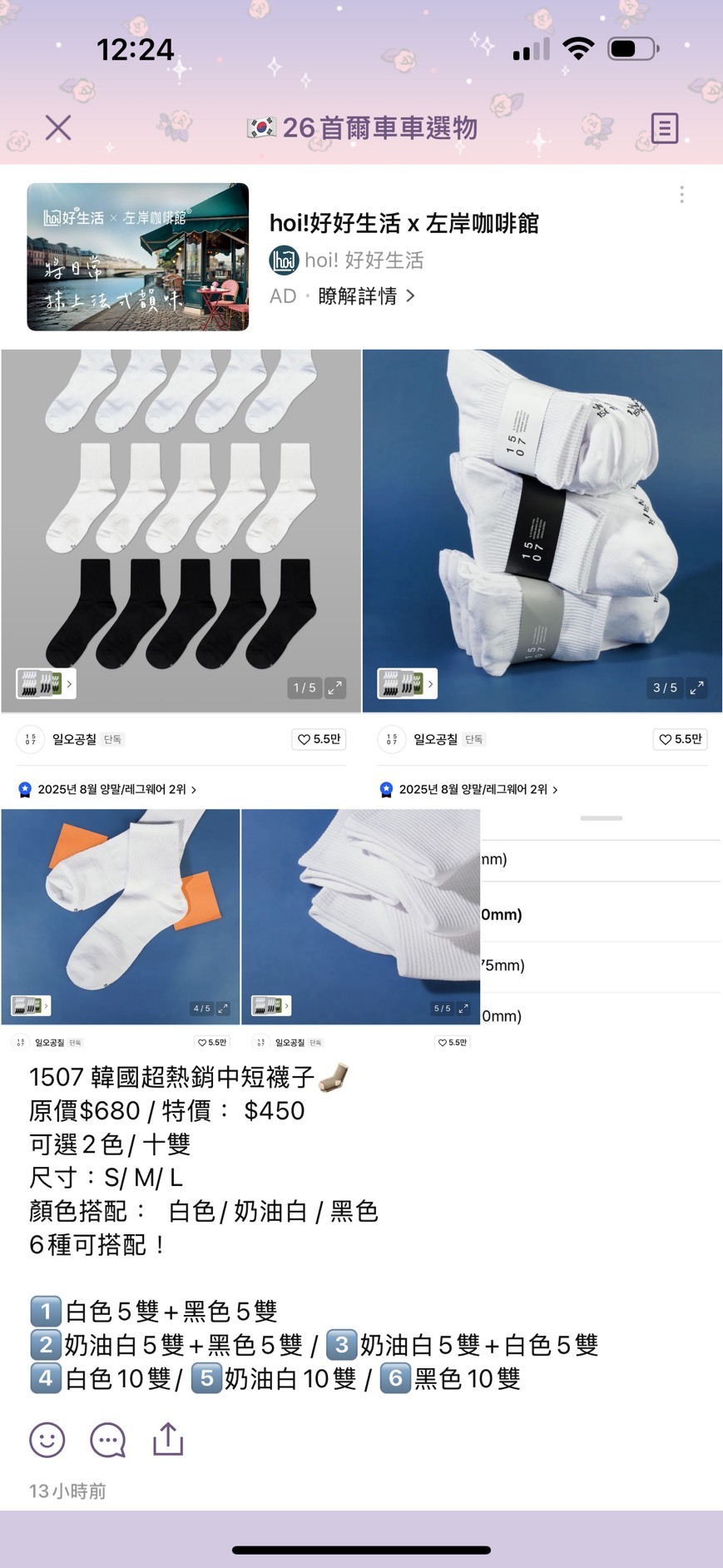Open ad options three-dot menu
The image size is (723, 1568).
[681, 195]
